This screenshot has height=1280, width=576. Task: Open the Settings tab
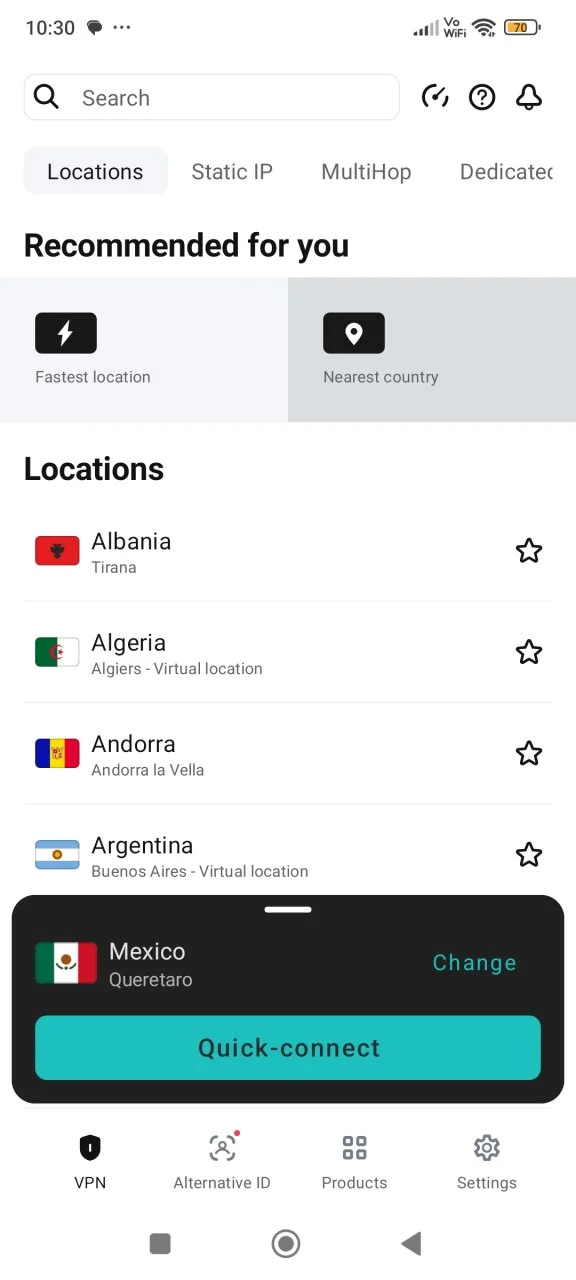(x=487, y=1162)
